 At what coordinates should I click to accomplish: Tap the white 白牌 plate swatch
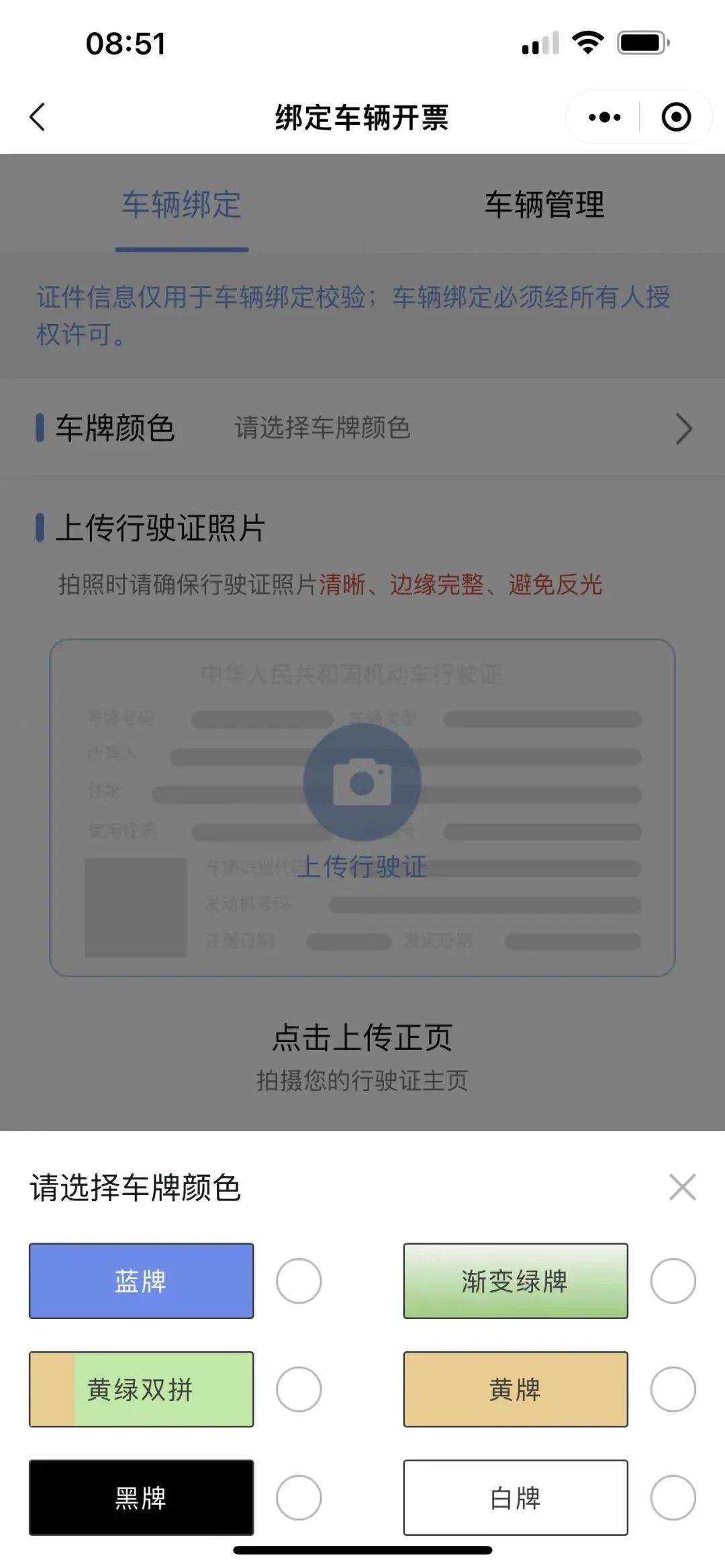(515, 1498)
